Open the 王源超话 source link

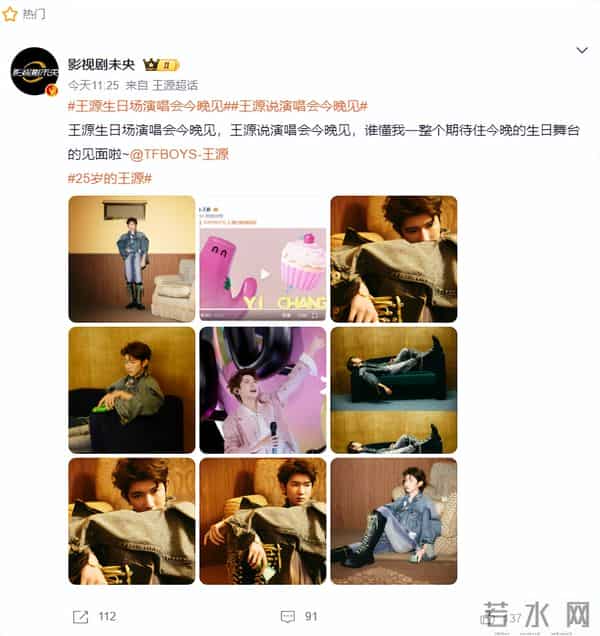178,85
